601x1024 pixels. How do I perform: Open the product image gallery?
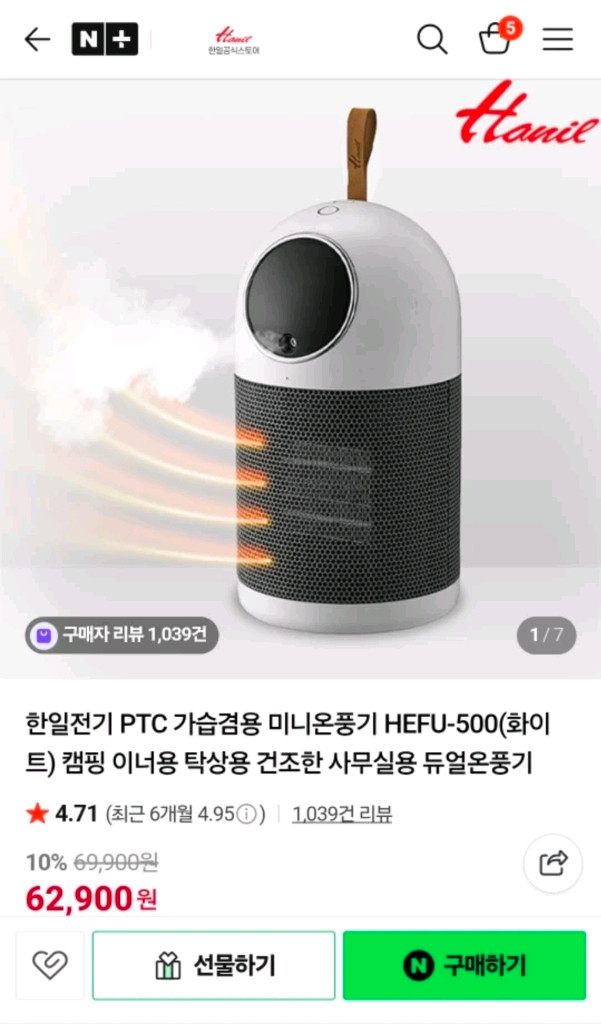[x=300, y=380]
